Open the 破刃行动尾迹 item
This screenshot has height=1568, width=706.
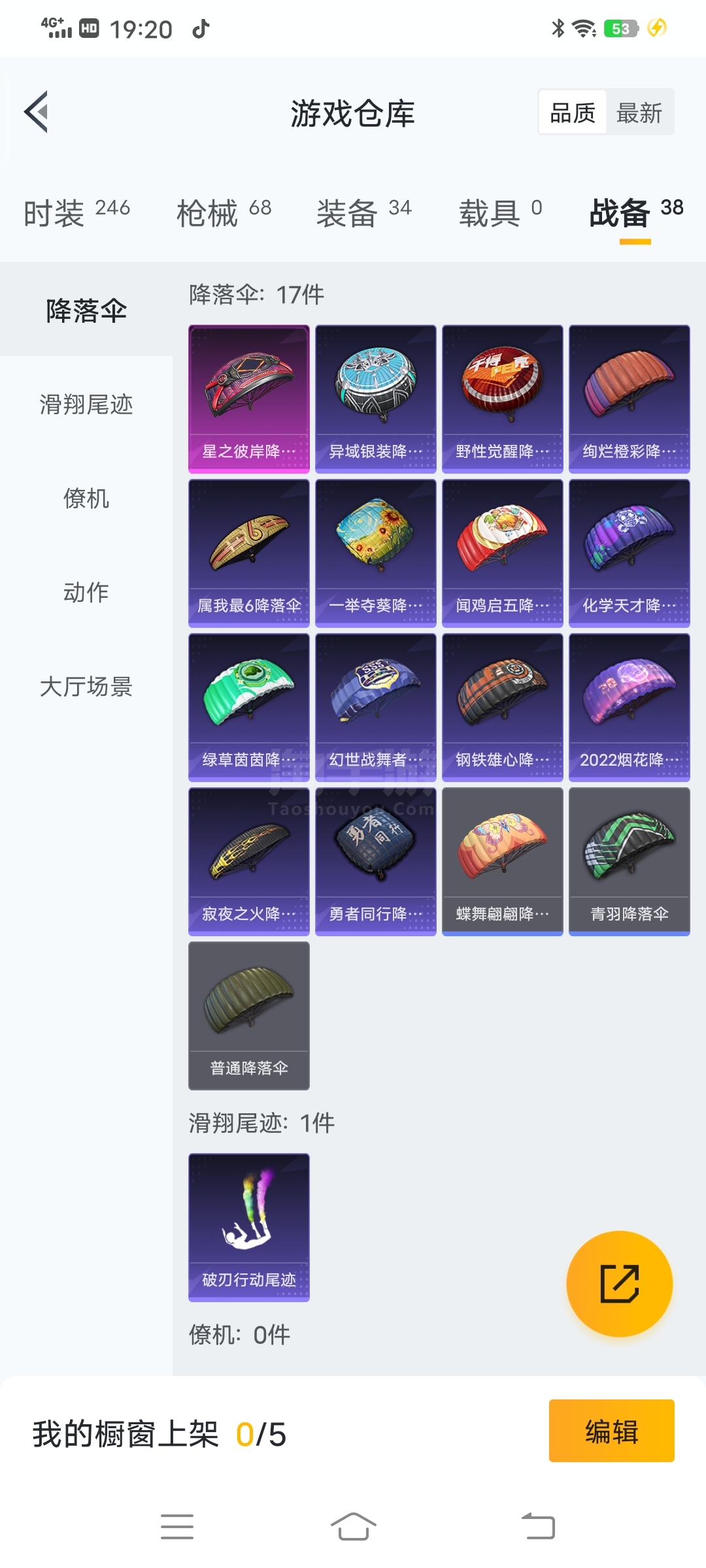click(x=249, y=1227)
